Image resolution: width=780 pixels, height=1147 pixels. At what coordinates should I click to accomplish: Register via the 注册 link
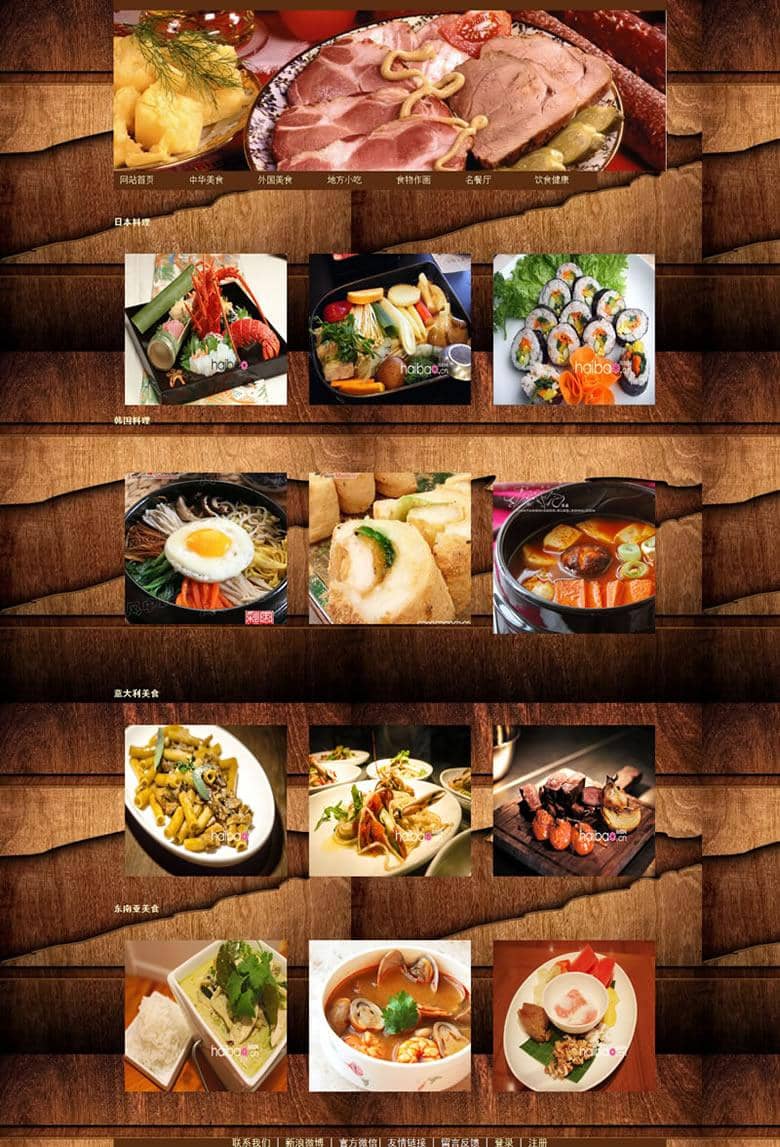(x=538, y=1142)
